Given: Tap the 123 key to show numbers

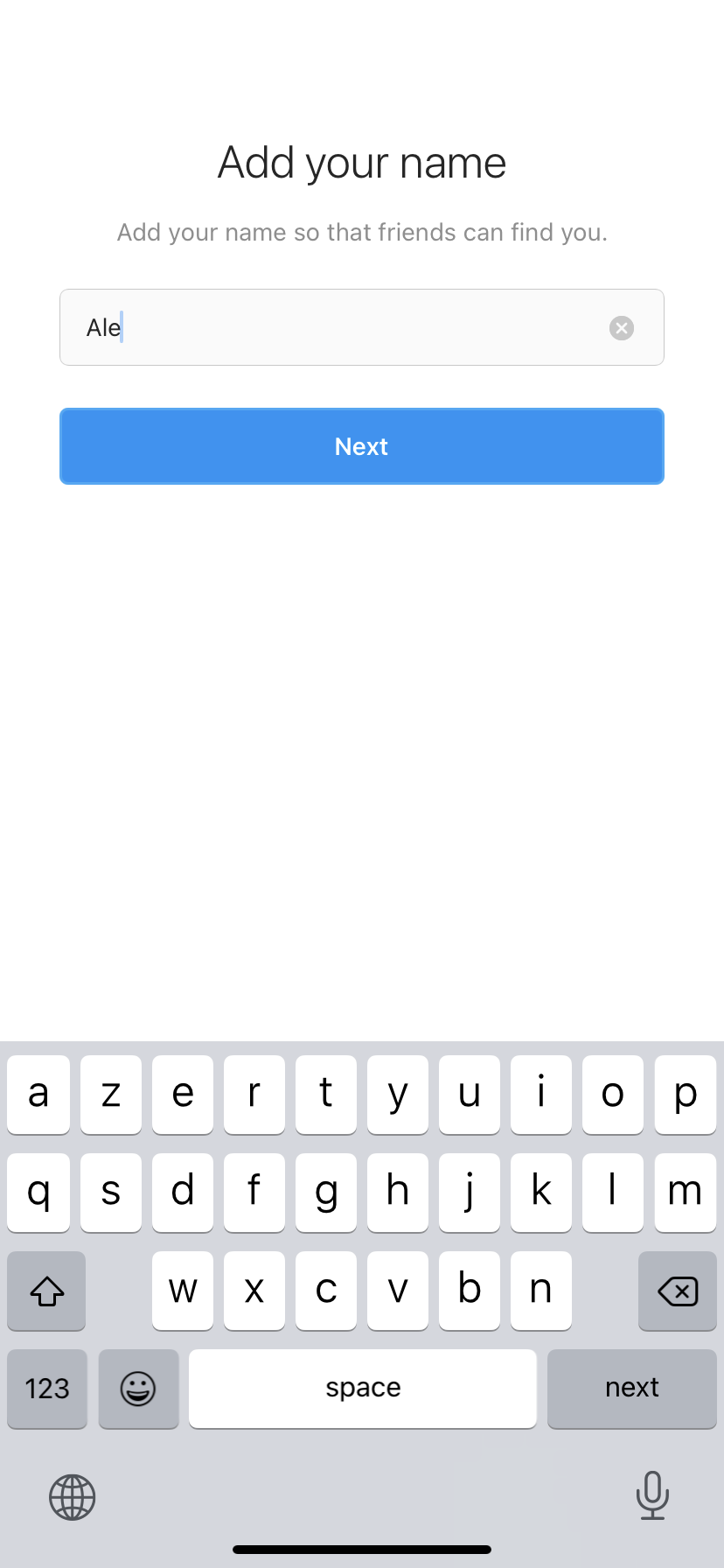Looking at the screenshot, I should [46, 1389].
